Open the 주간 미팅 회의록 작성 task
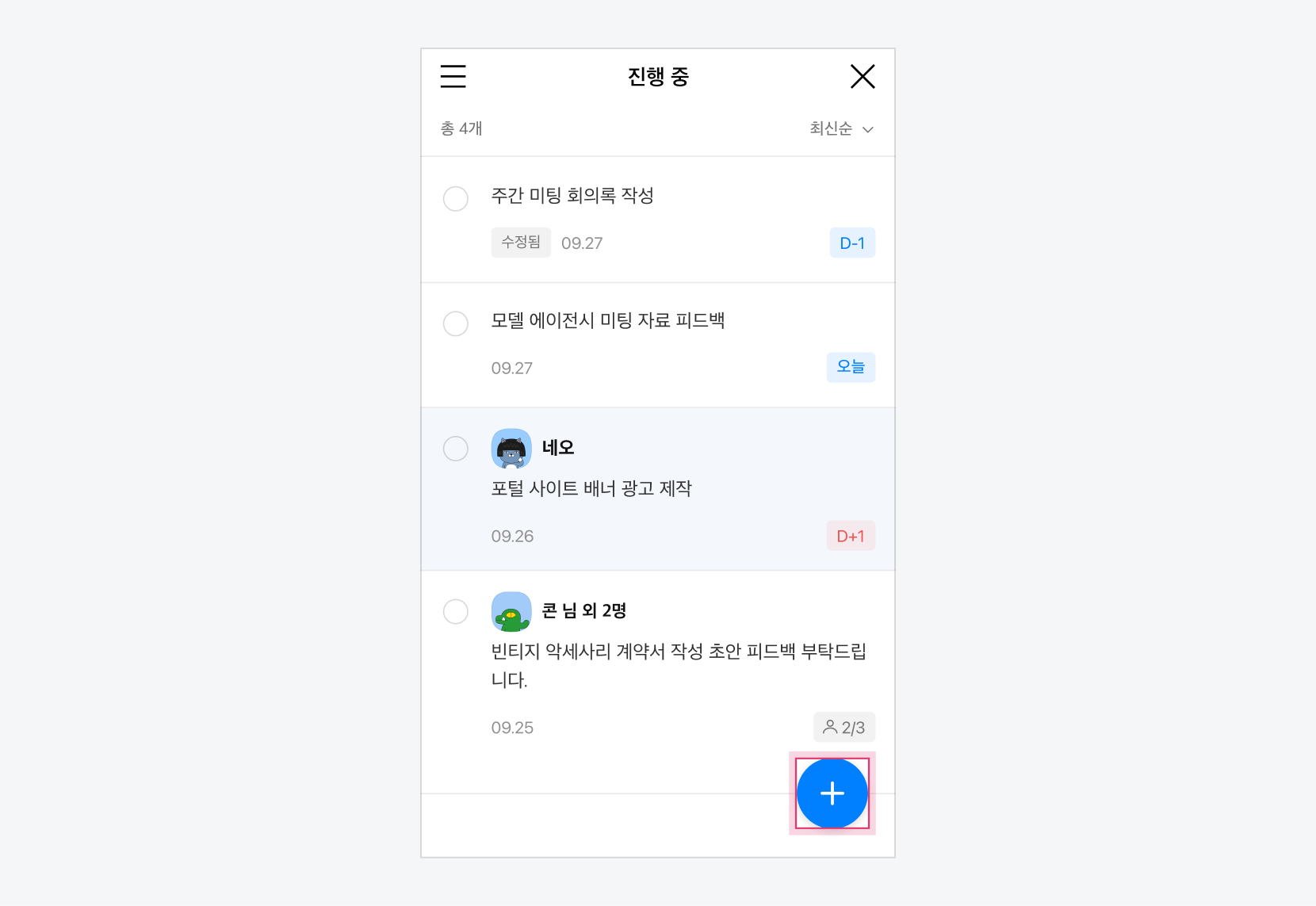1316x906 pixels. (572, 196)
